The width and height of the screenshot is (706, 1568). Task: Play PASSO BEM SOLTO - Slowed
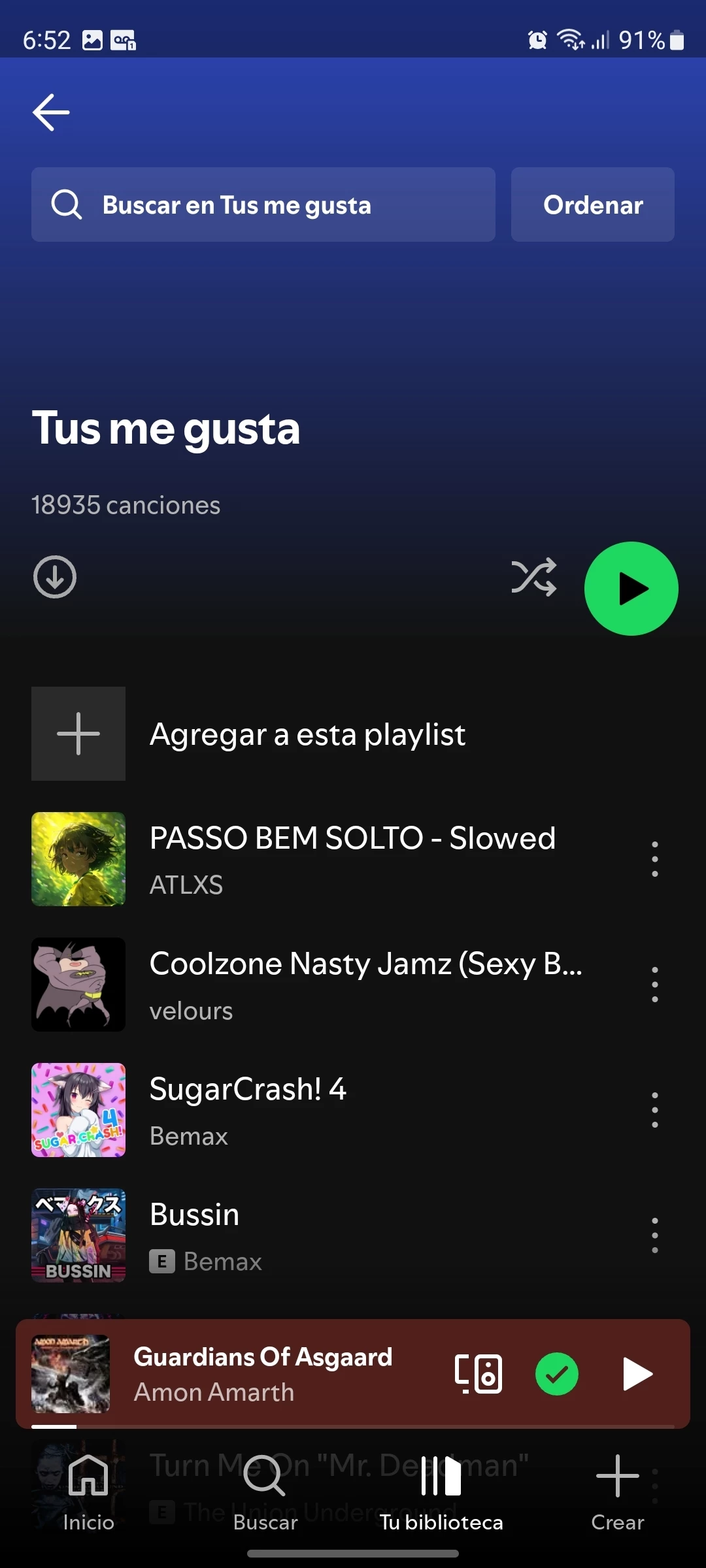coord(353,858)
